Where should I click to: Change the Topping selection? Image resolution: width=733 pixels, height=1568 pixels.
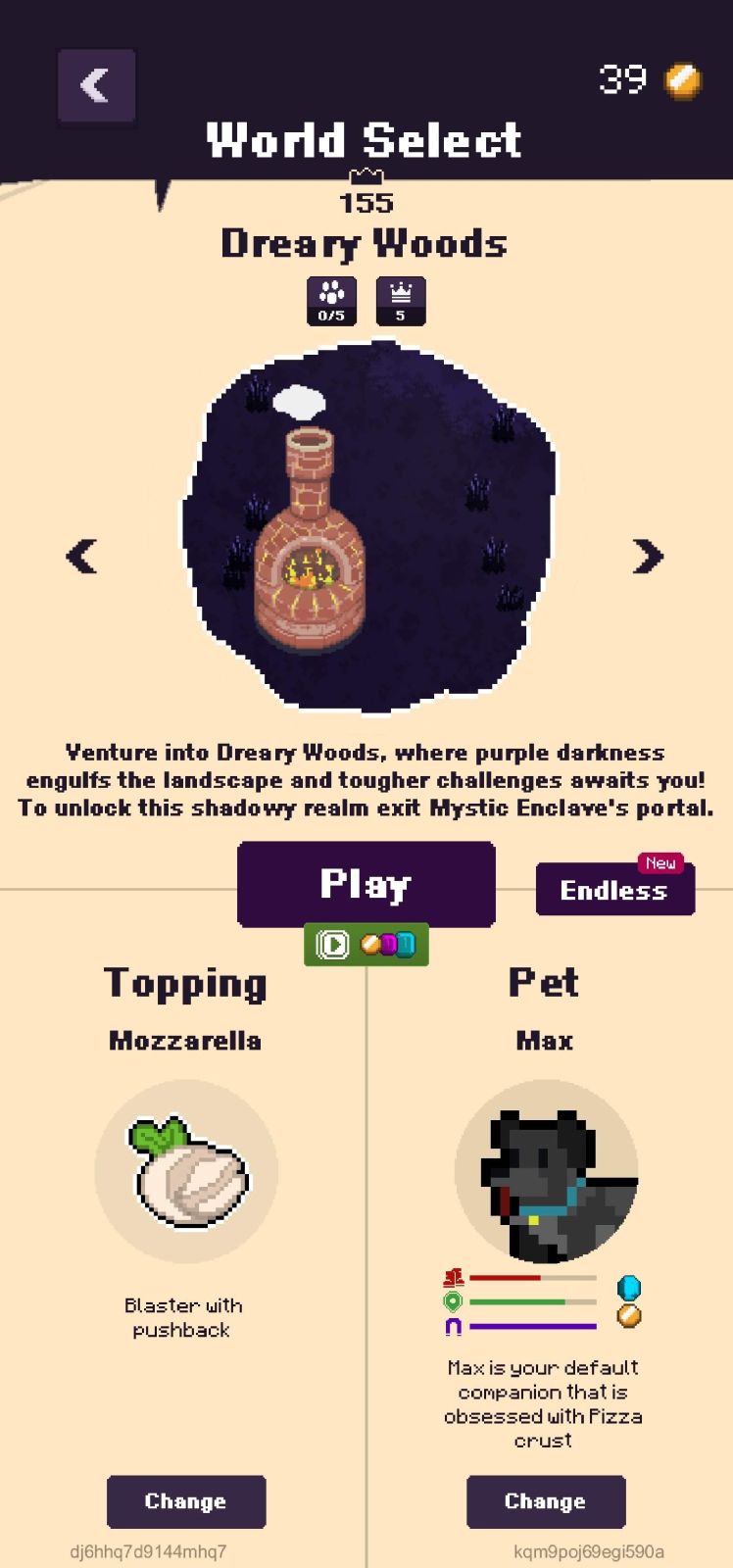pos(186,1501)
